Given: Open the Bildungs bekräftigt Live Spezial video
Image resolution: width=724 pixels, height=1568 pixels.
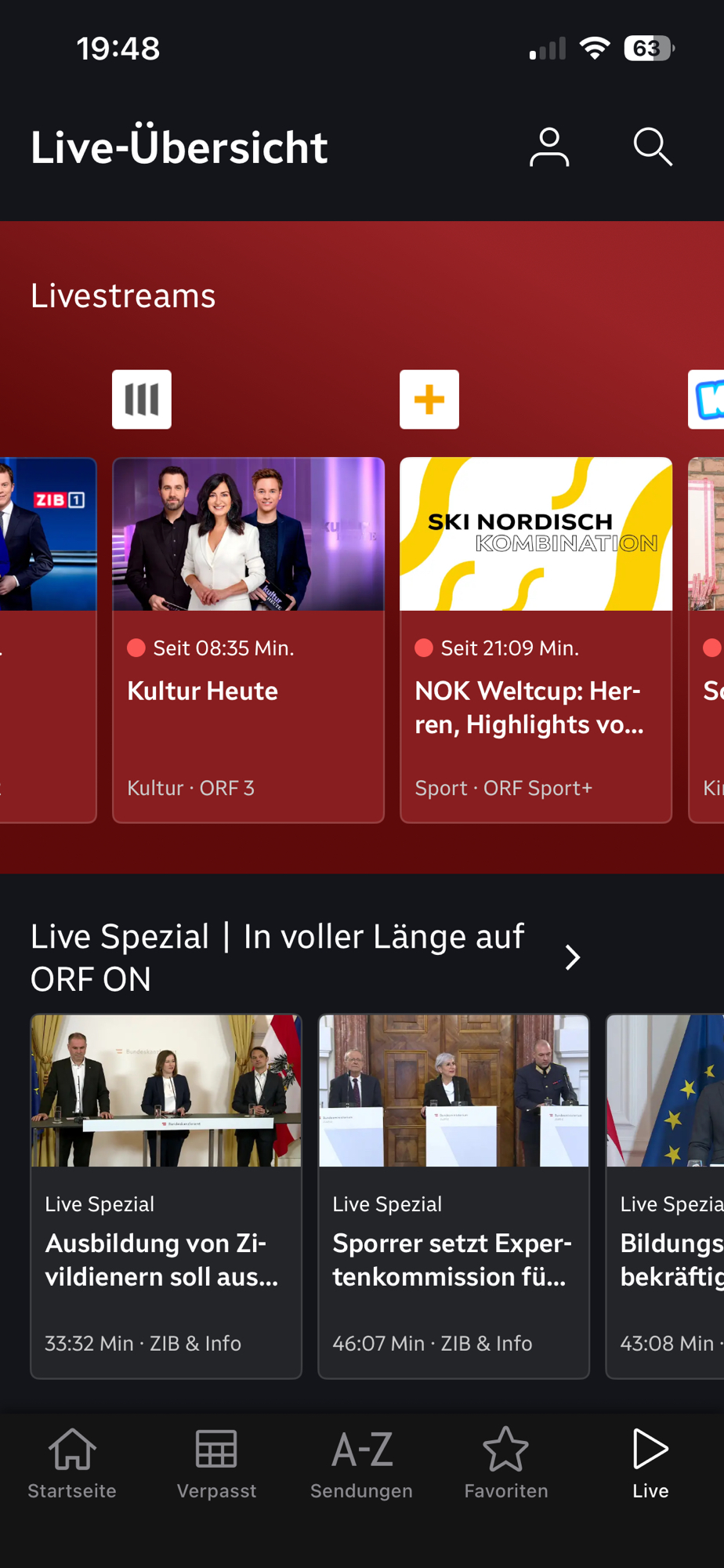Looking at the screenshot, I should [x=666, y=1196].
